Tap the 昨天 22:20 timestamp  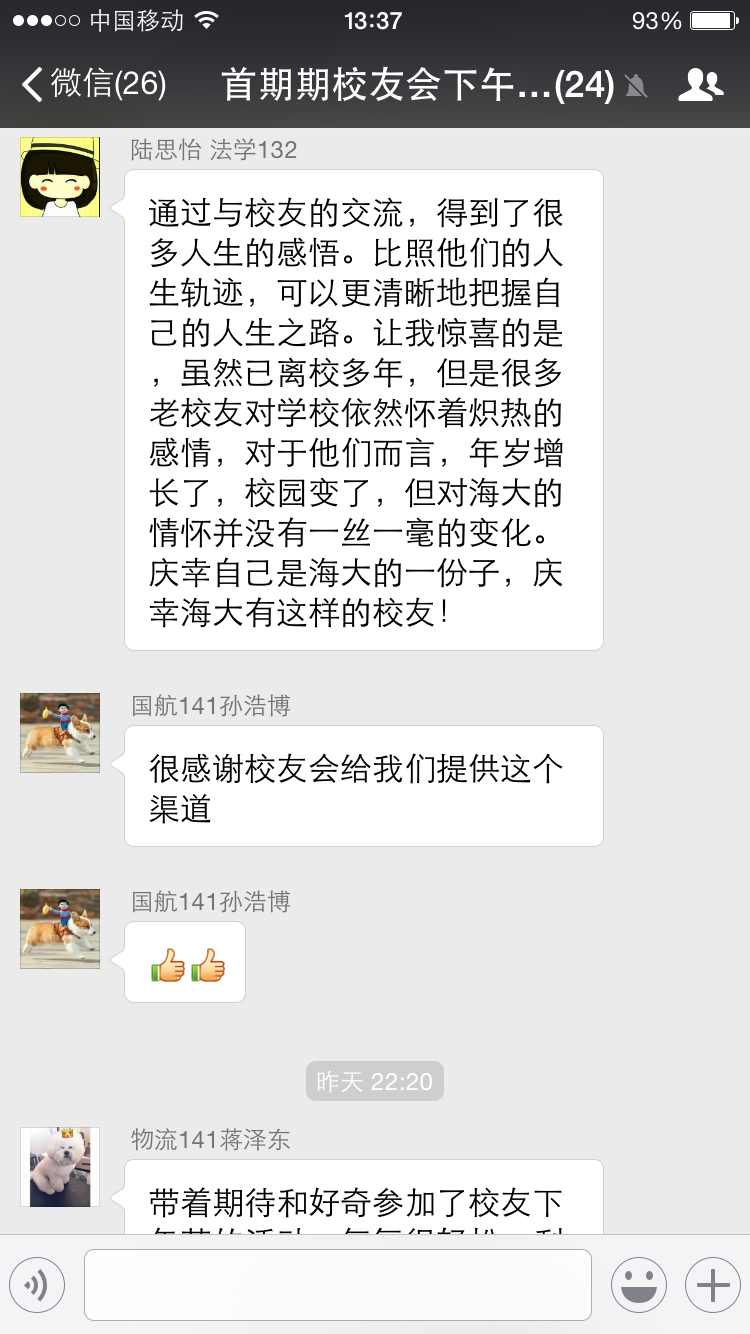374,1080
